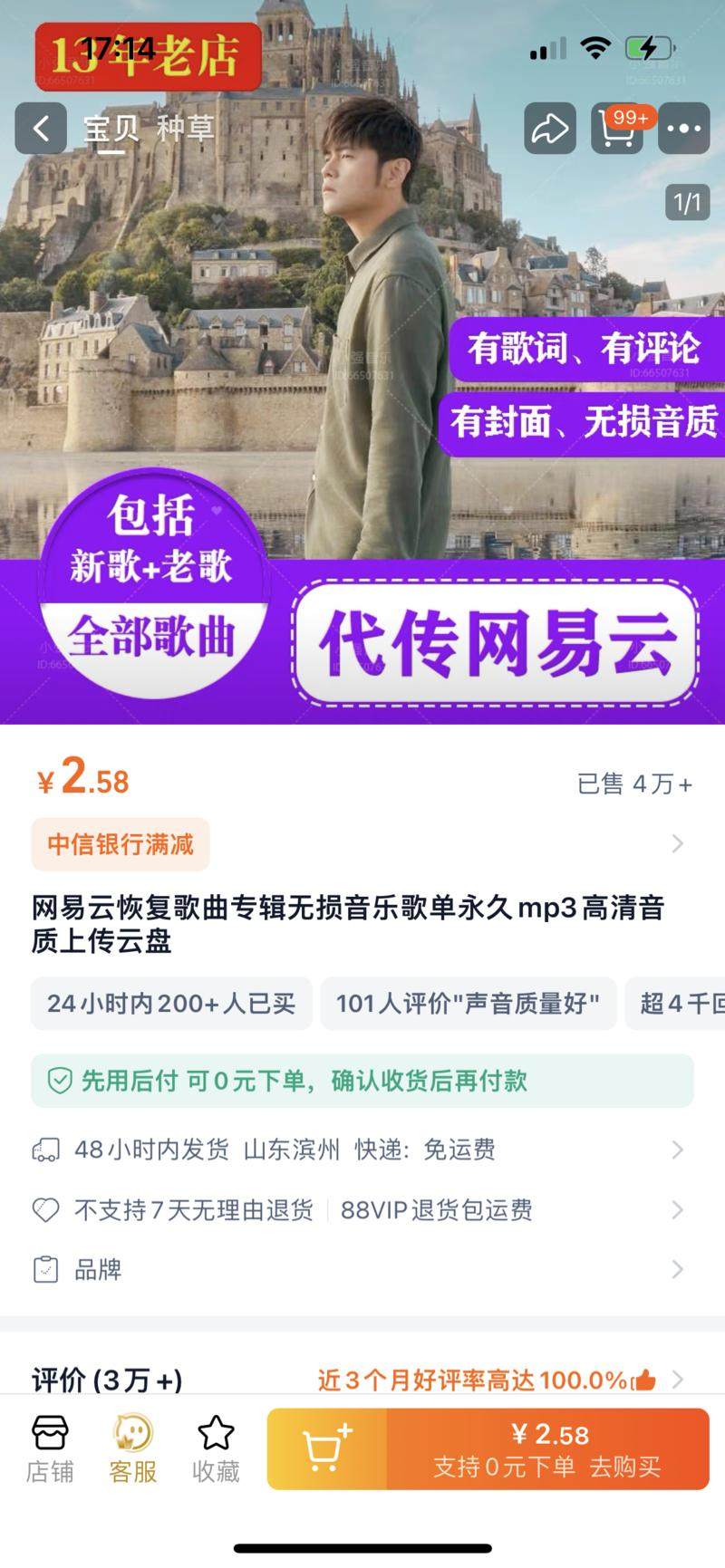Viewport: 725px width, 1568px height.
Task: Open the 101人评价"声音质量好" chip
Action: [x=468, y=1004]
